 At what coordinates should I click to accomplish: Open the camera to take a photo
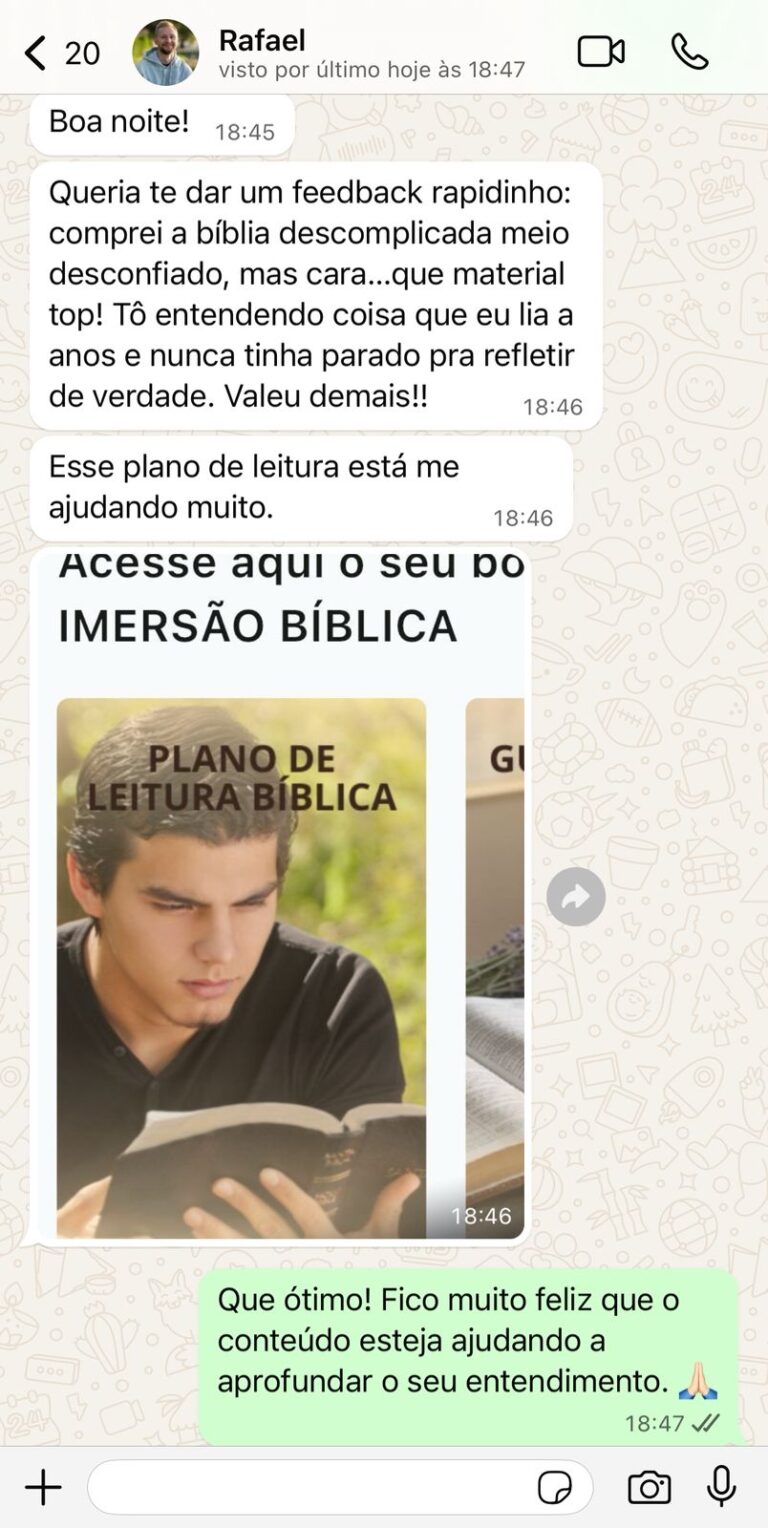649,1487
